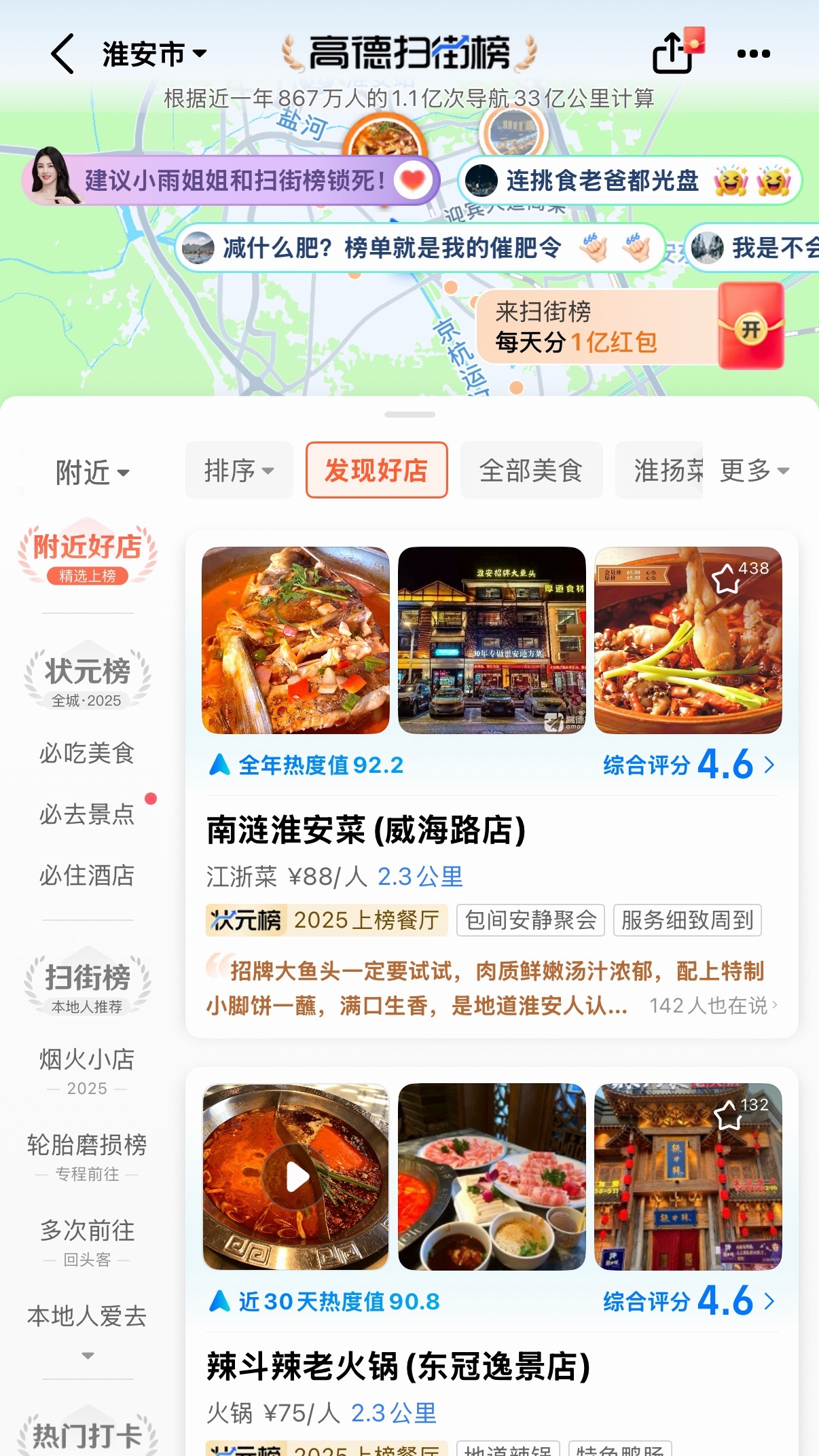Favorite 南涟淮安菜 using star icon
This screenshot has height=1456, width=819.
726,577
